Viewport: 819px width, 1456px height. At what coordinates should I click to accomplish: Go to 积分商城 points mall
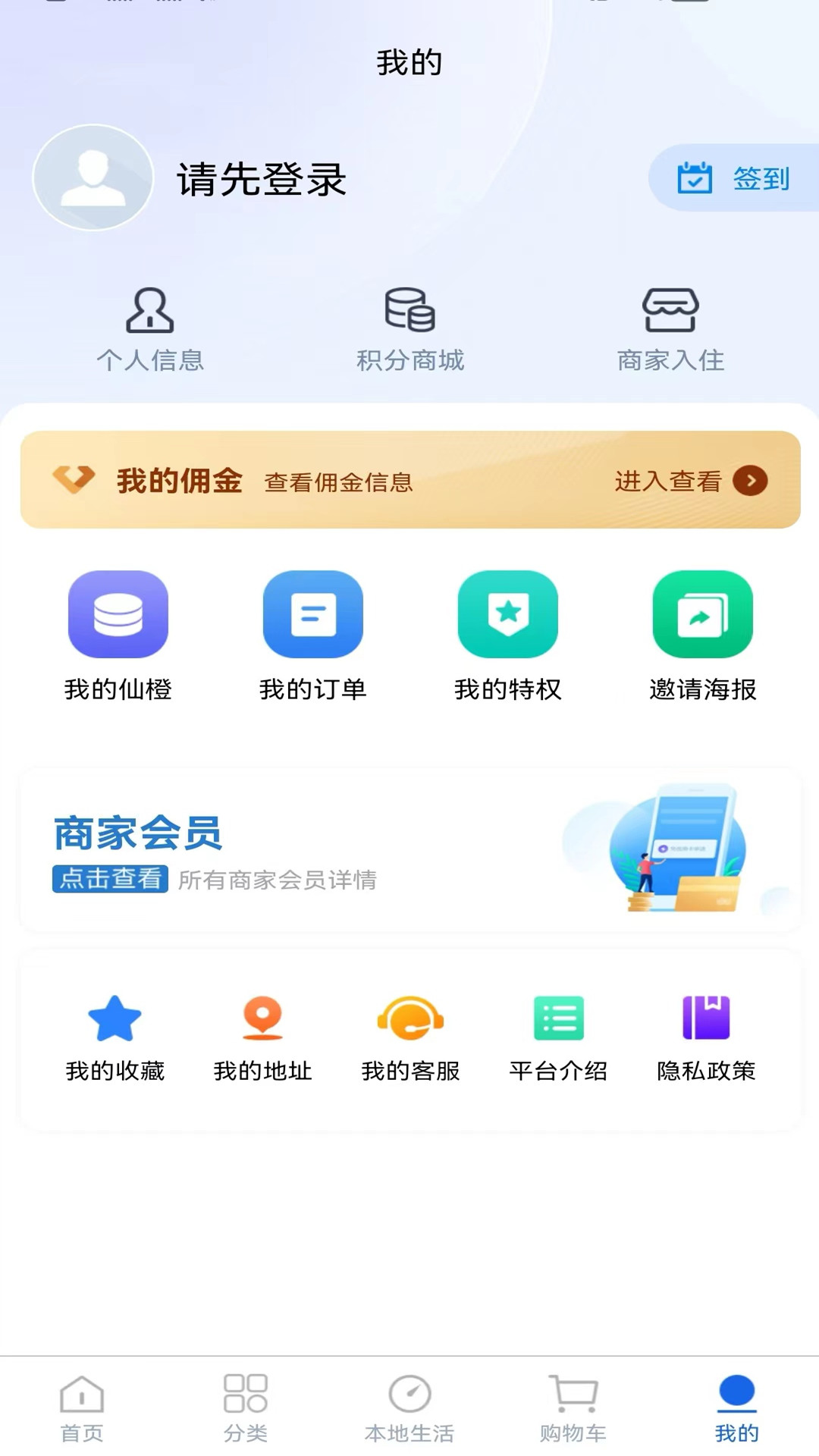(x=409, y=329)
